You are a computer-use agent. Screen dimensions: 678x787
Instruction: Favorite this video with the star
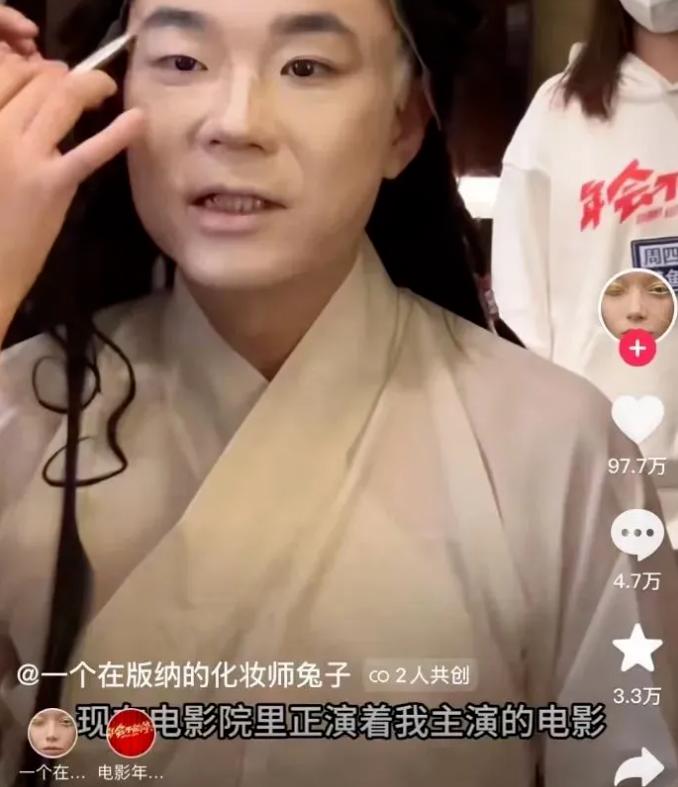click(637, 649)
